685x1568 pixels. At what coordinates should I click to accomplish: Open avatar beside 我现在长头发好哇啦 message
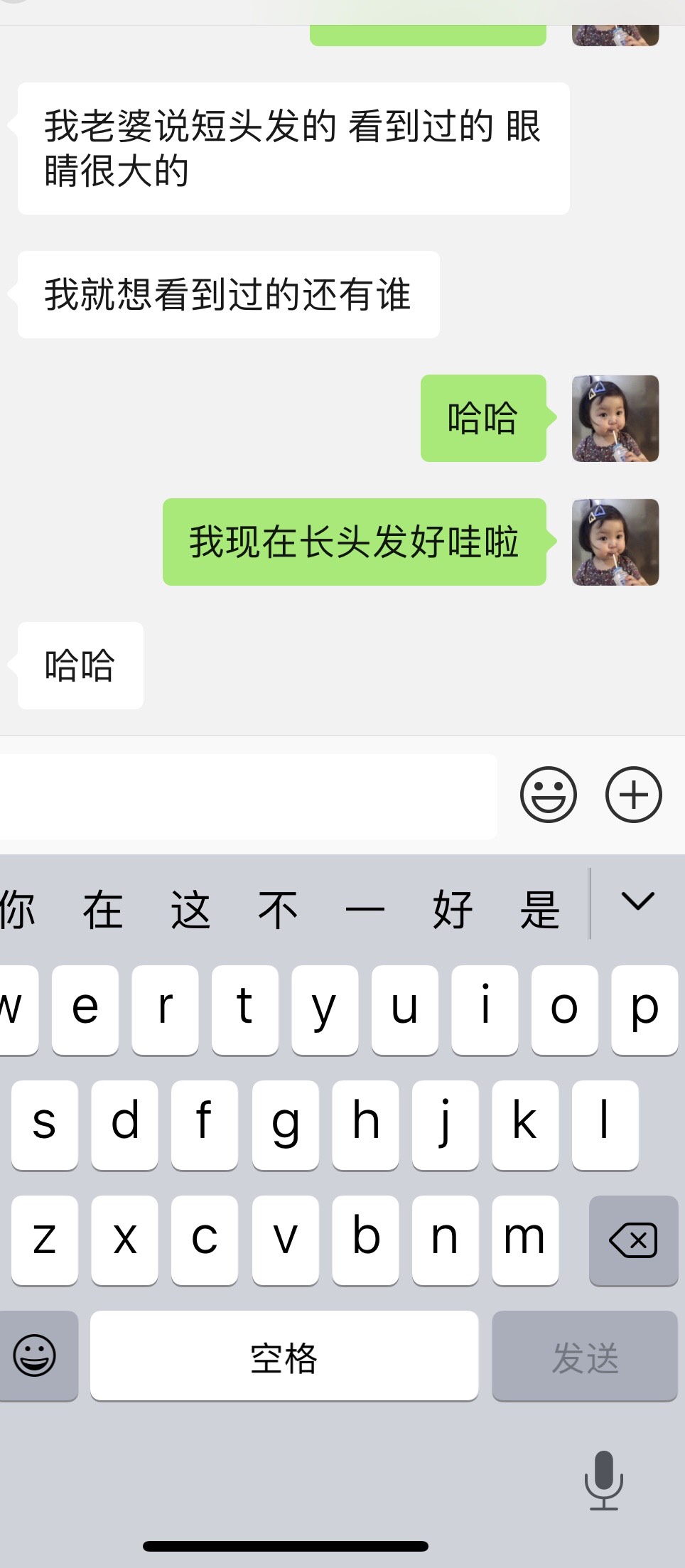click(x=615, y=542)
